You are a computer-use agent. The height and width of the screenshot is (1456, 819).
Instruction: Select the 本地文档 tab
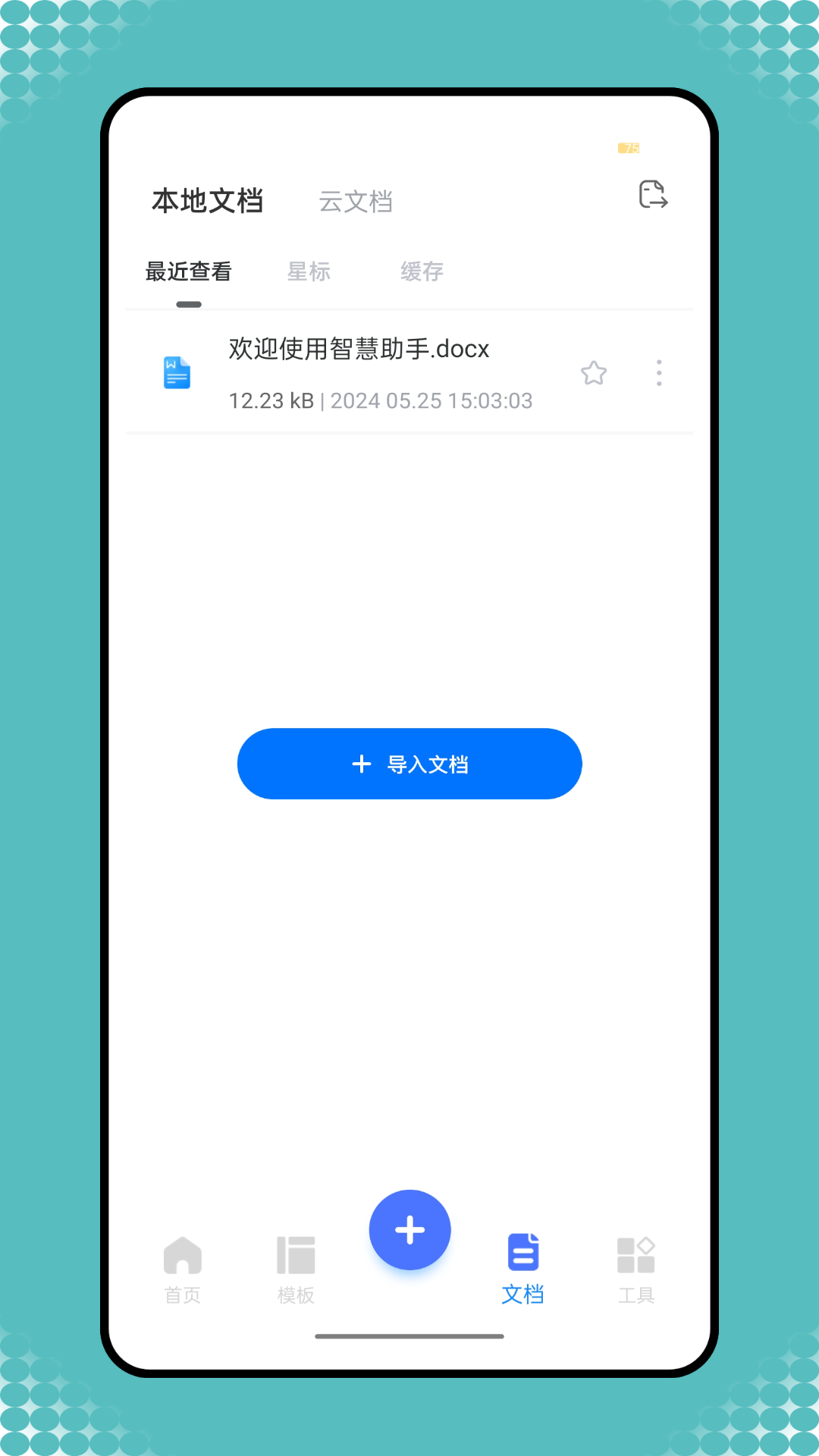tap(207, 201)
